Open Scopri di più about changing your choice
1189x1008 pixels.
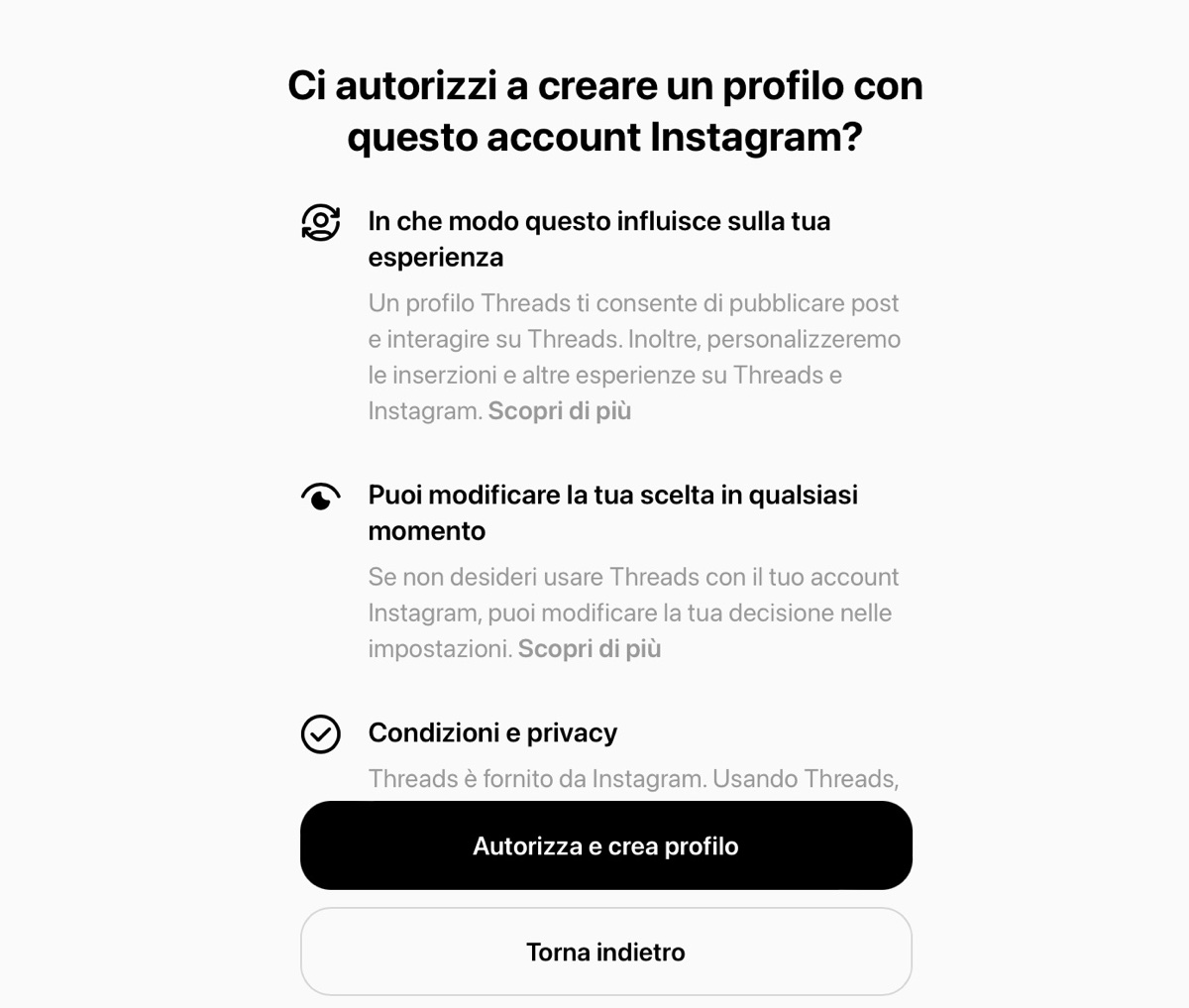590,648
